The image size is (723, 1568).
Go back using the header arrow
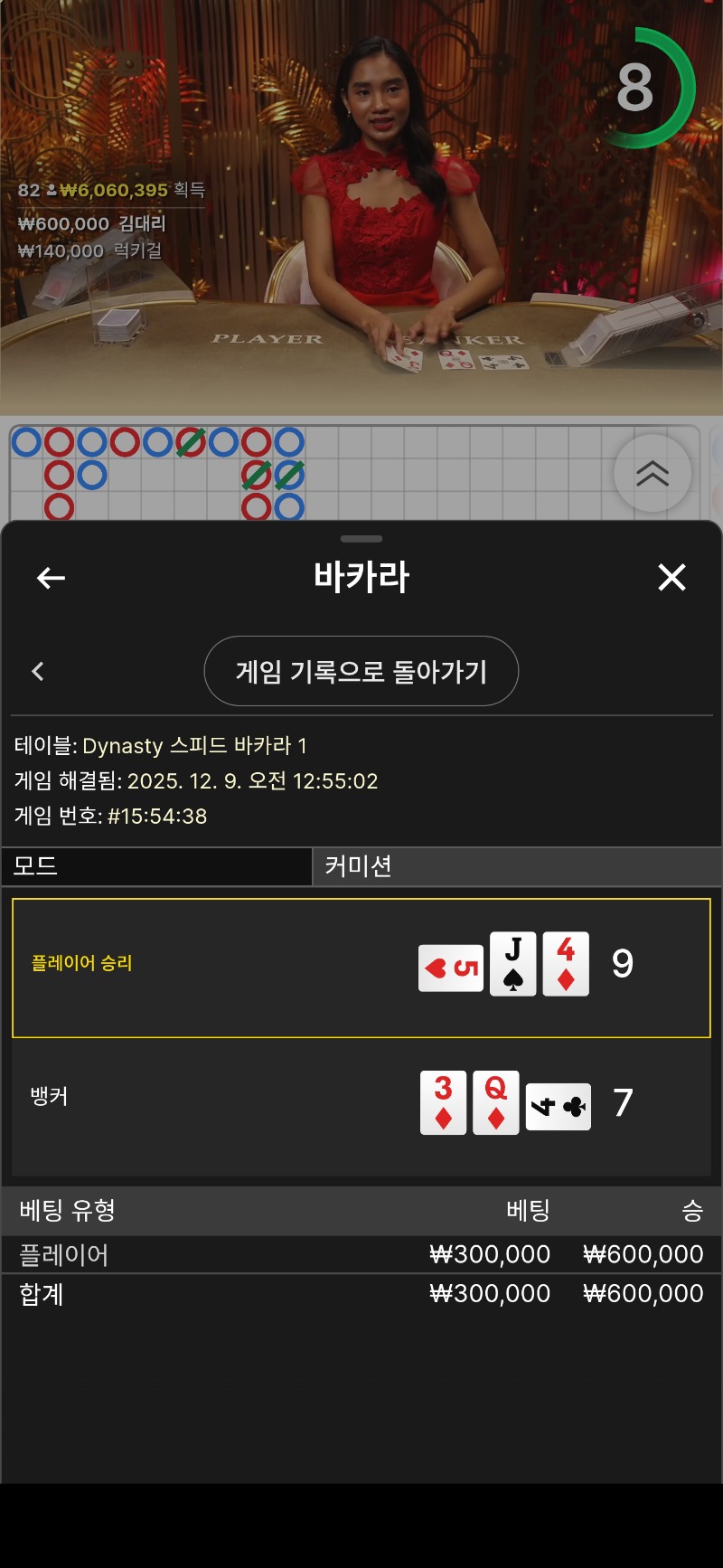pos(51,578)
